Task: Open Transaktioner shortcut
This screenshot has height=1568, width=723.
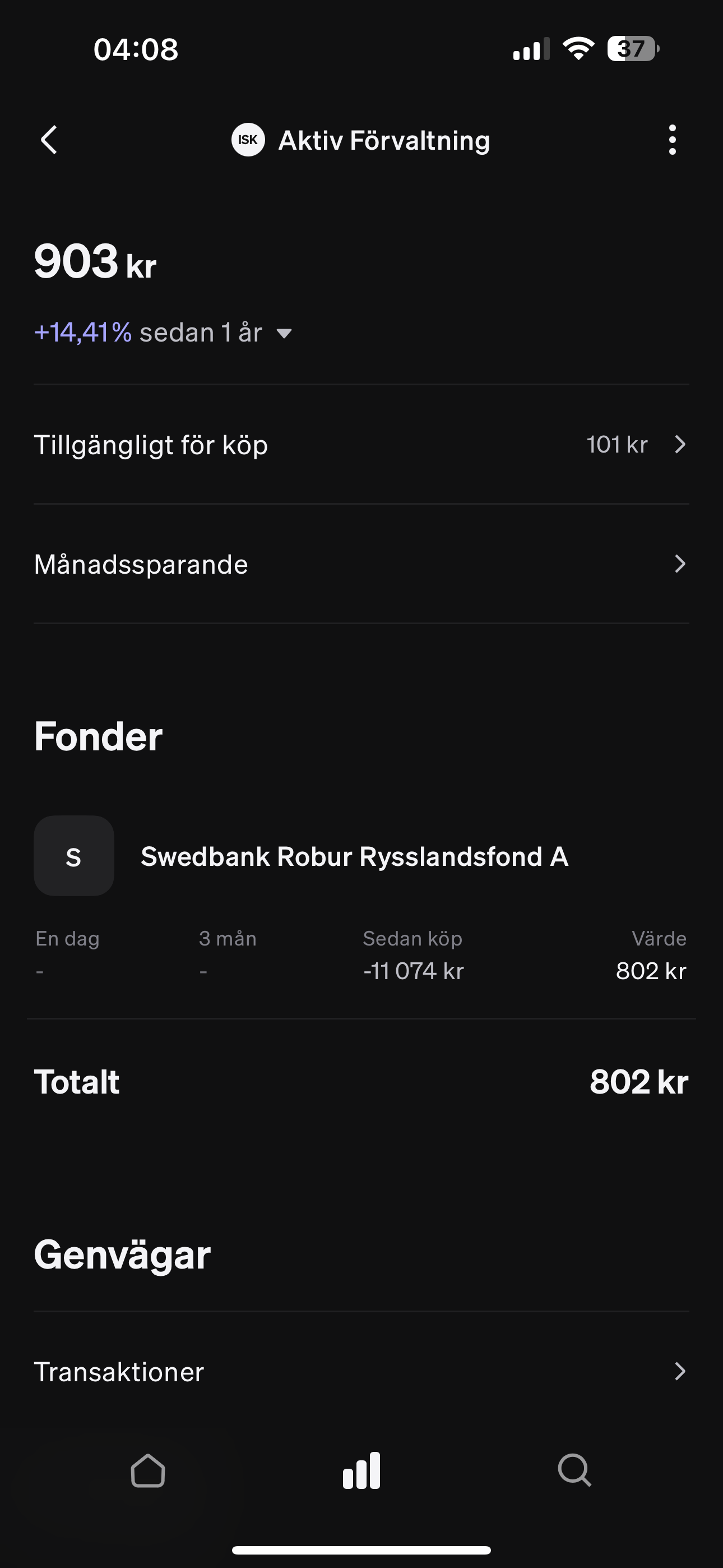Action: (361, 1372)
